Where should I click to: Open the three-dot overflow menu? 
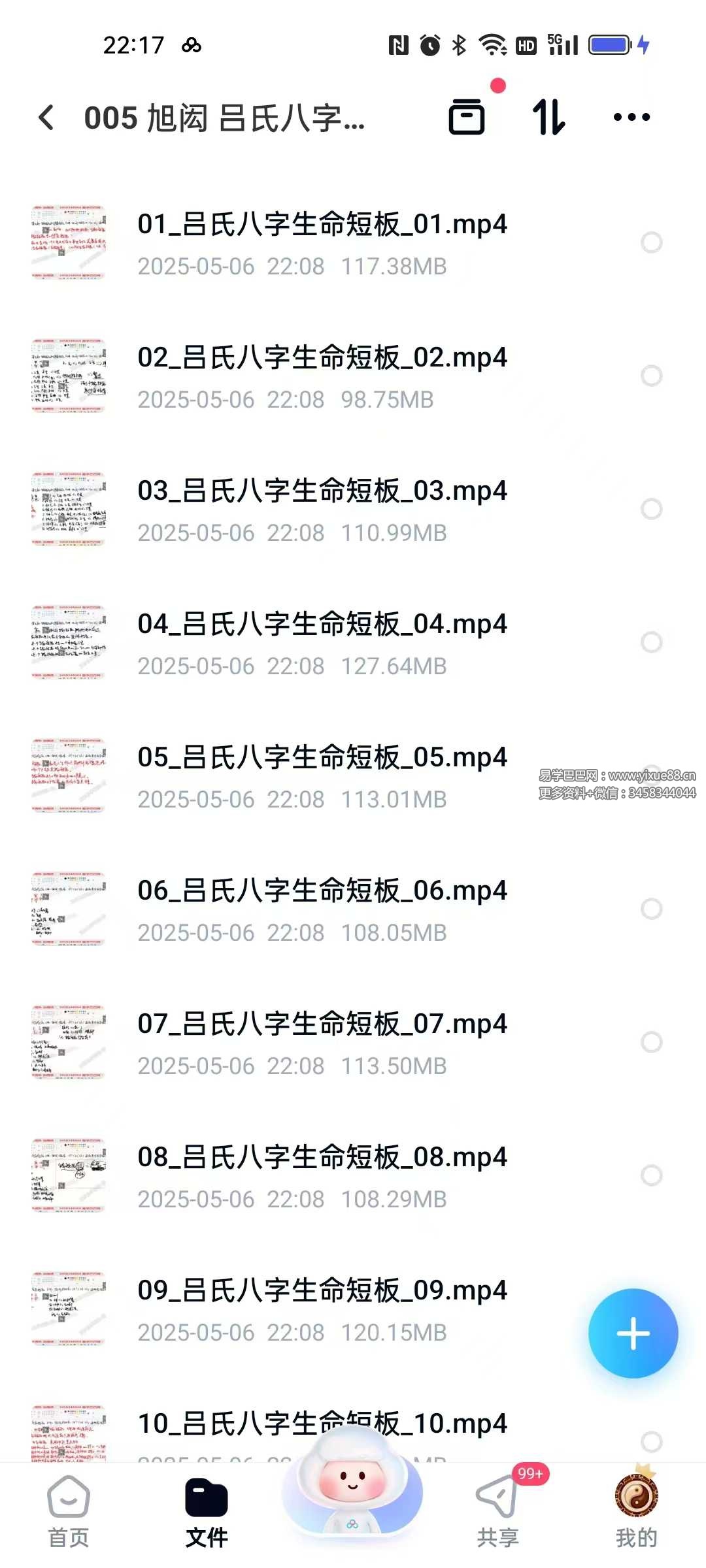[631, 118]
